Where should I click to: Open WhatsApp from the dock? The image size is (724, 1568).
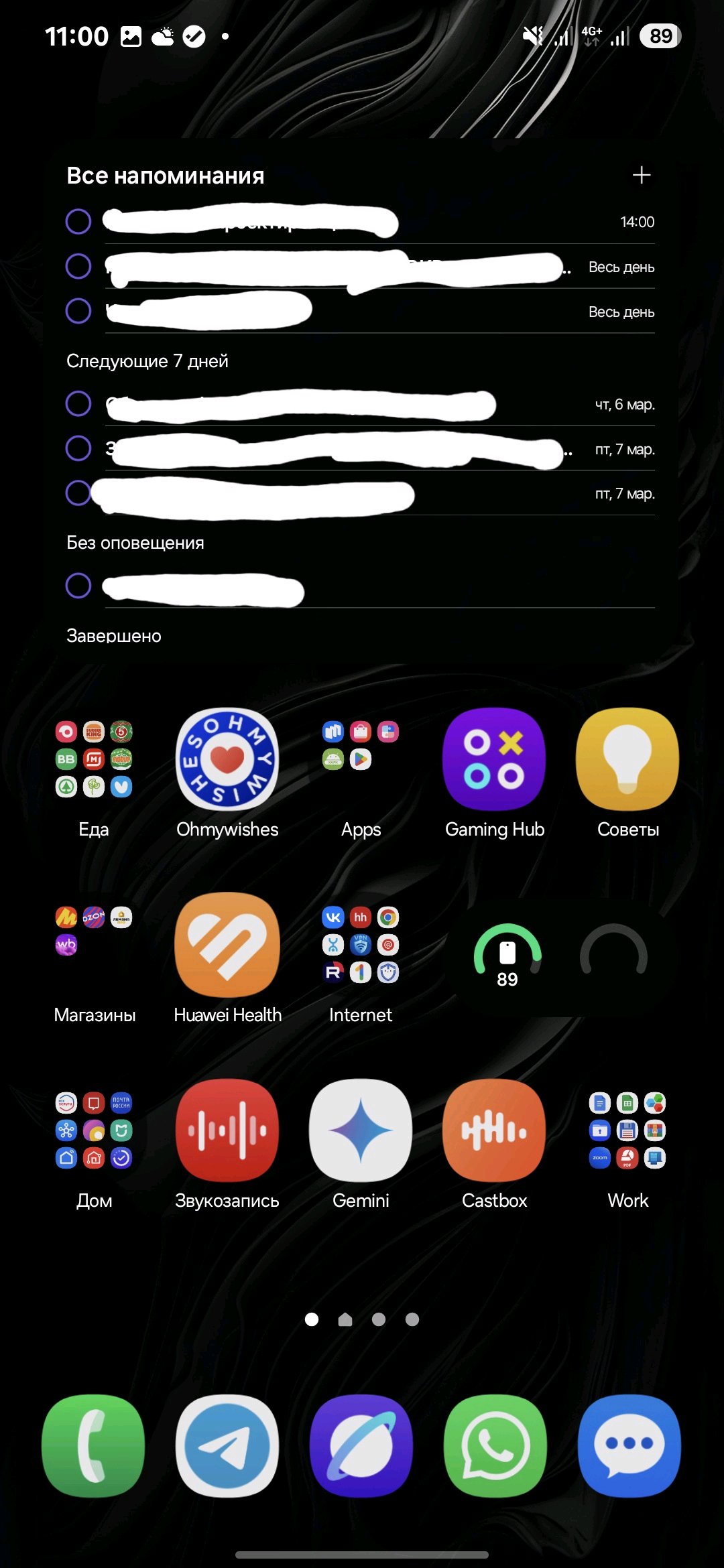click(495, 1445)
